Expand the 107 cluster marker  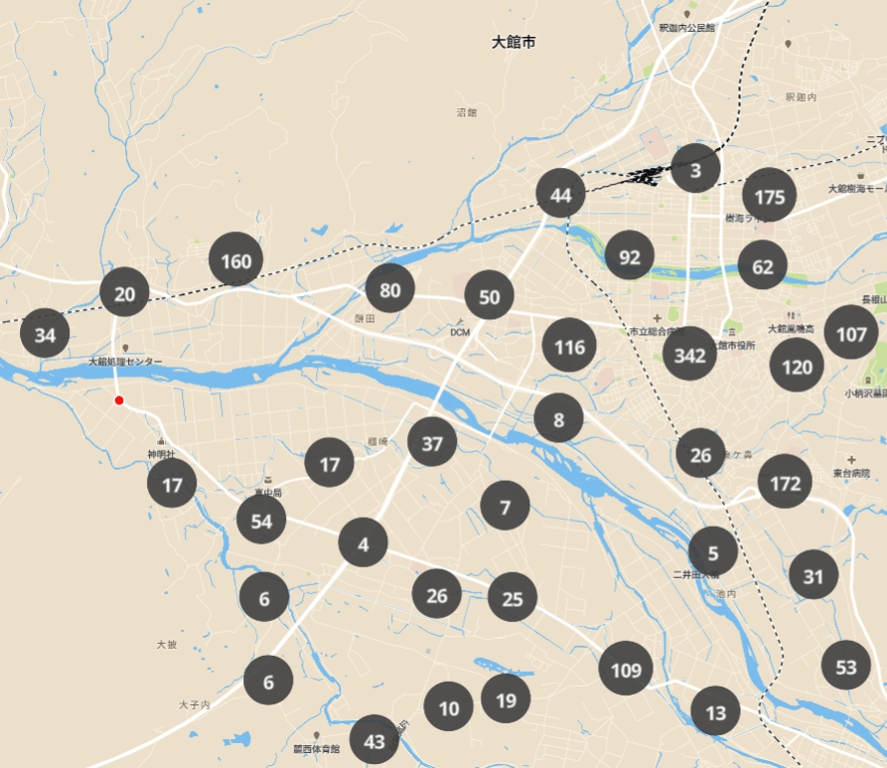851,334
